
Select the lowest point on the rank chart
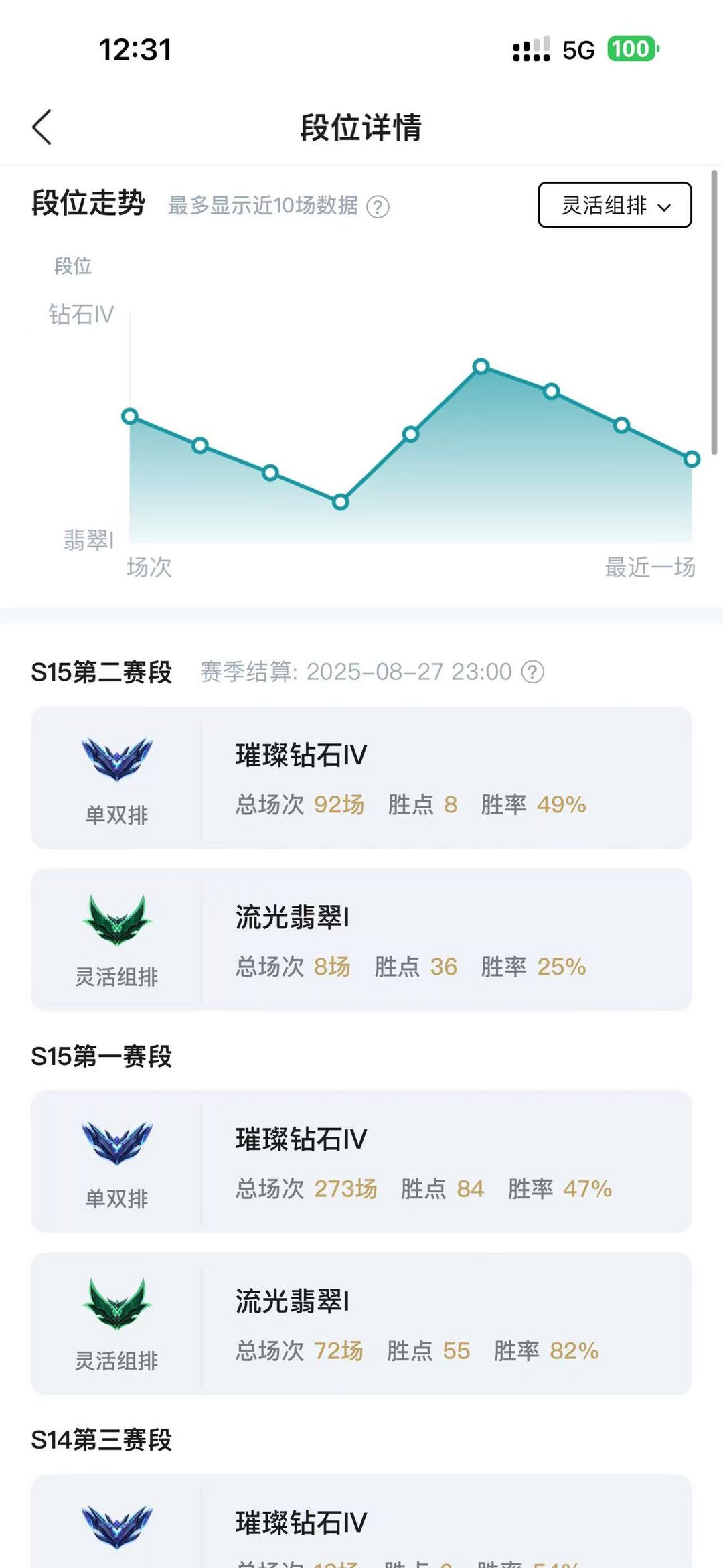click(x=340, y=502)
